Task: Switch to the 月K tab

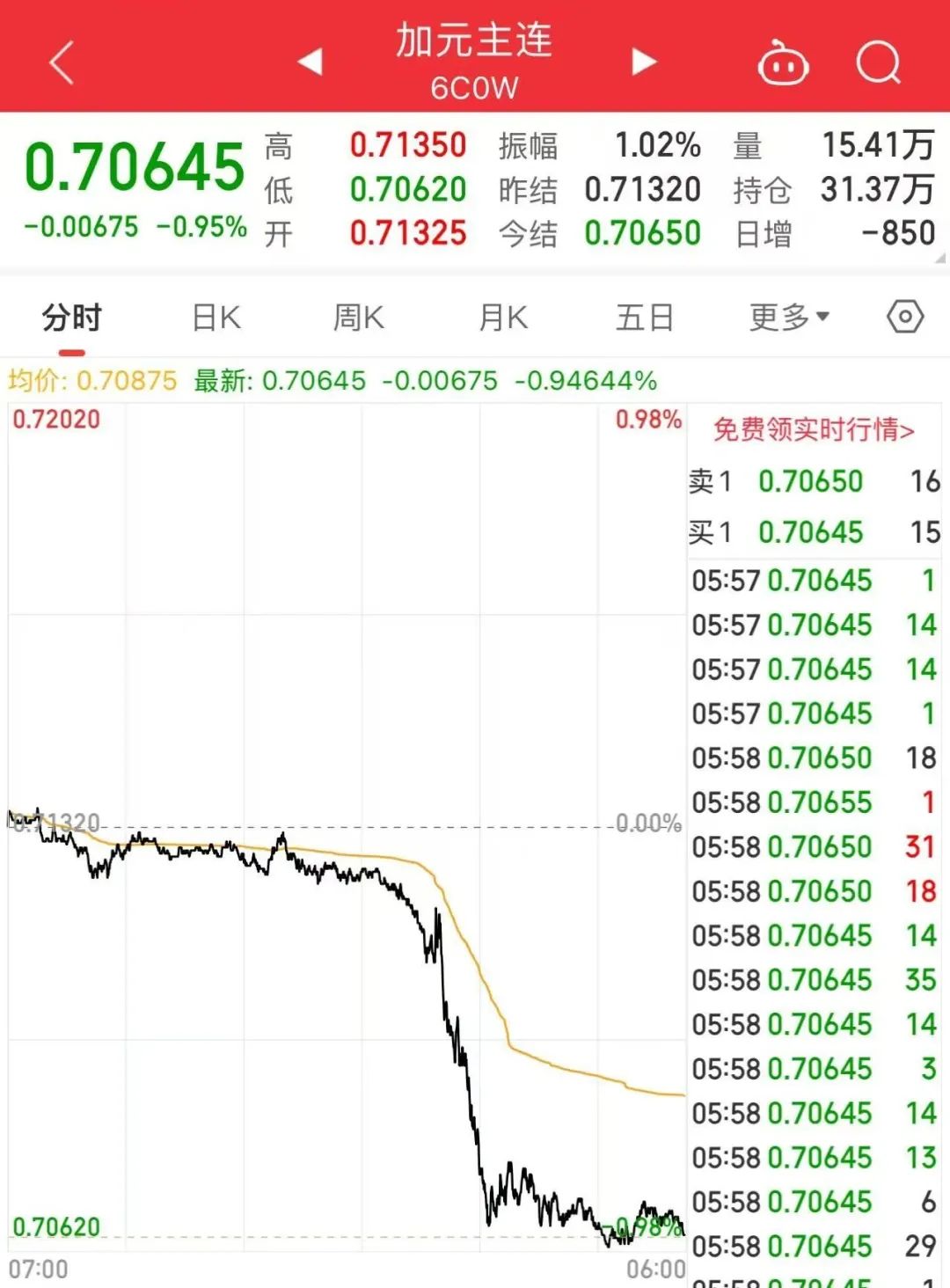Action: click(503, 318)
